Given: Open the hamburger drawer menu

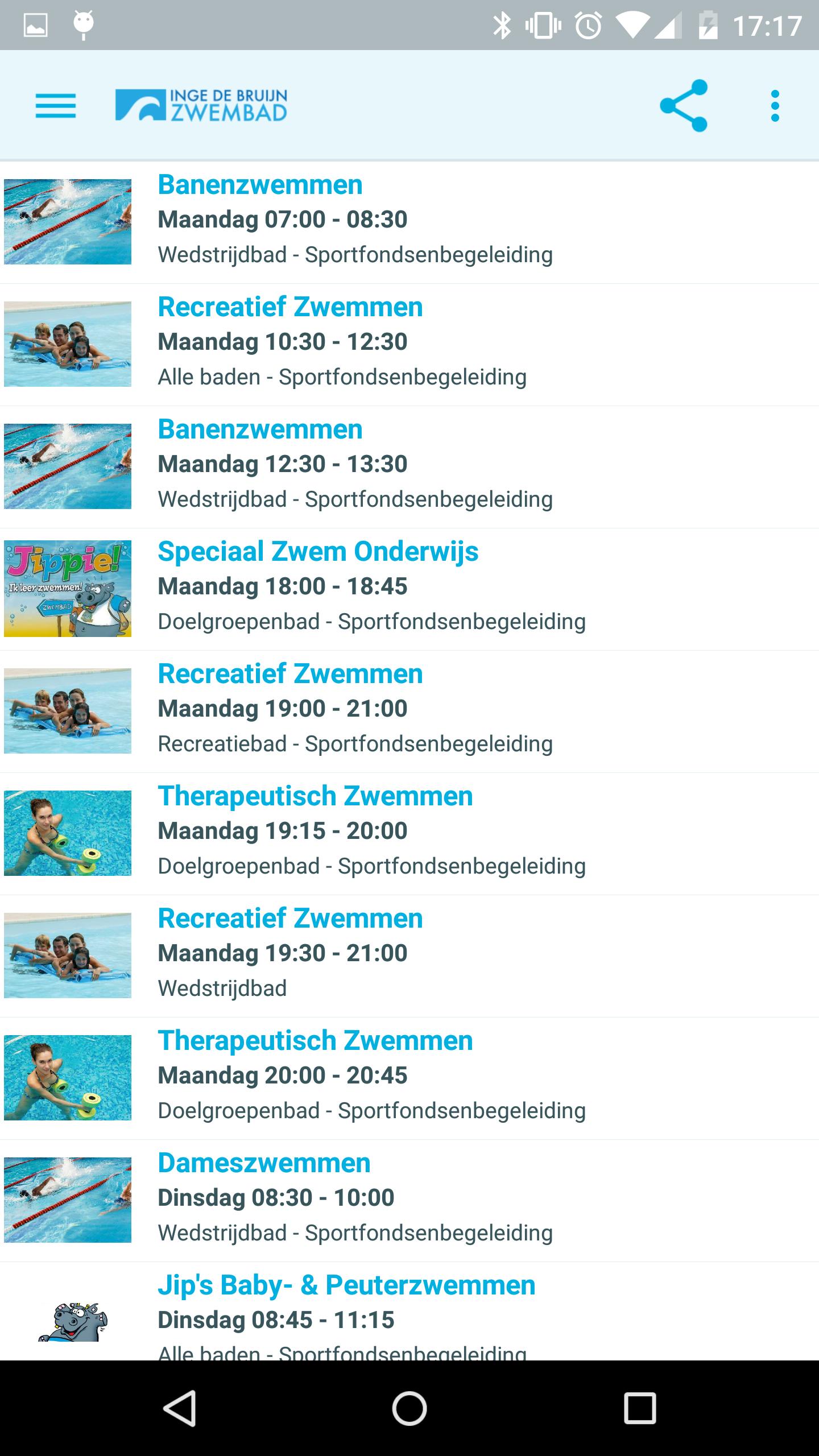Looking at the screenshot, I should (x=55, y=106).
